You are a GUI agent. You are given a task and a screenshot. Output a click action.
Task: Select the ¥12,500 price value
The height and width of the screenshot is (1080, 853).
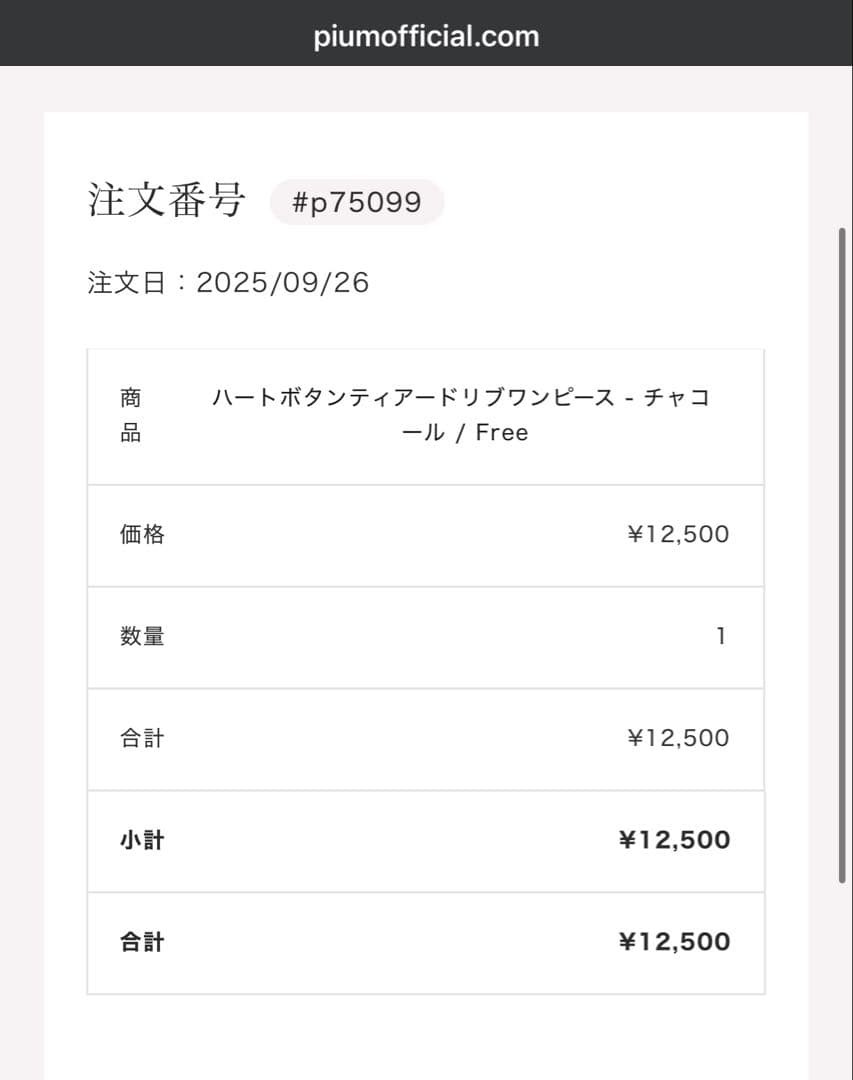click(676, 535)
